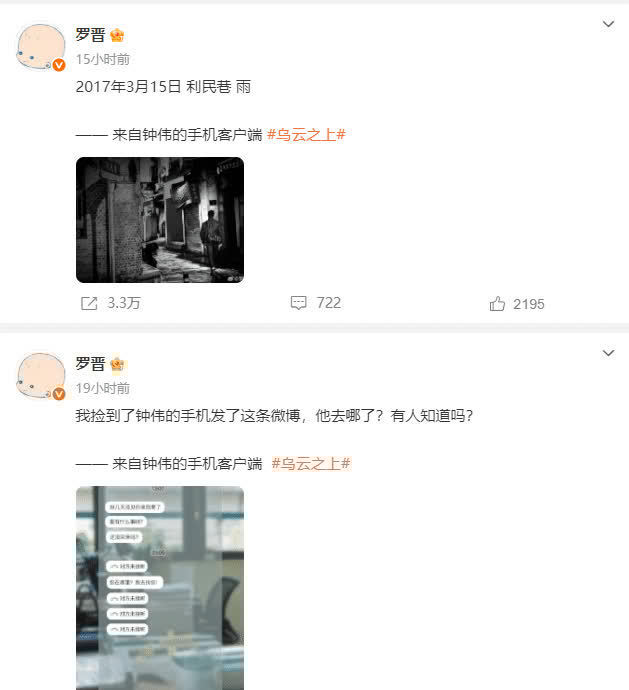View the dark alley photo
629x690 pixels.
coord(160,220)
